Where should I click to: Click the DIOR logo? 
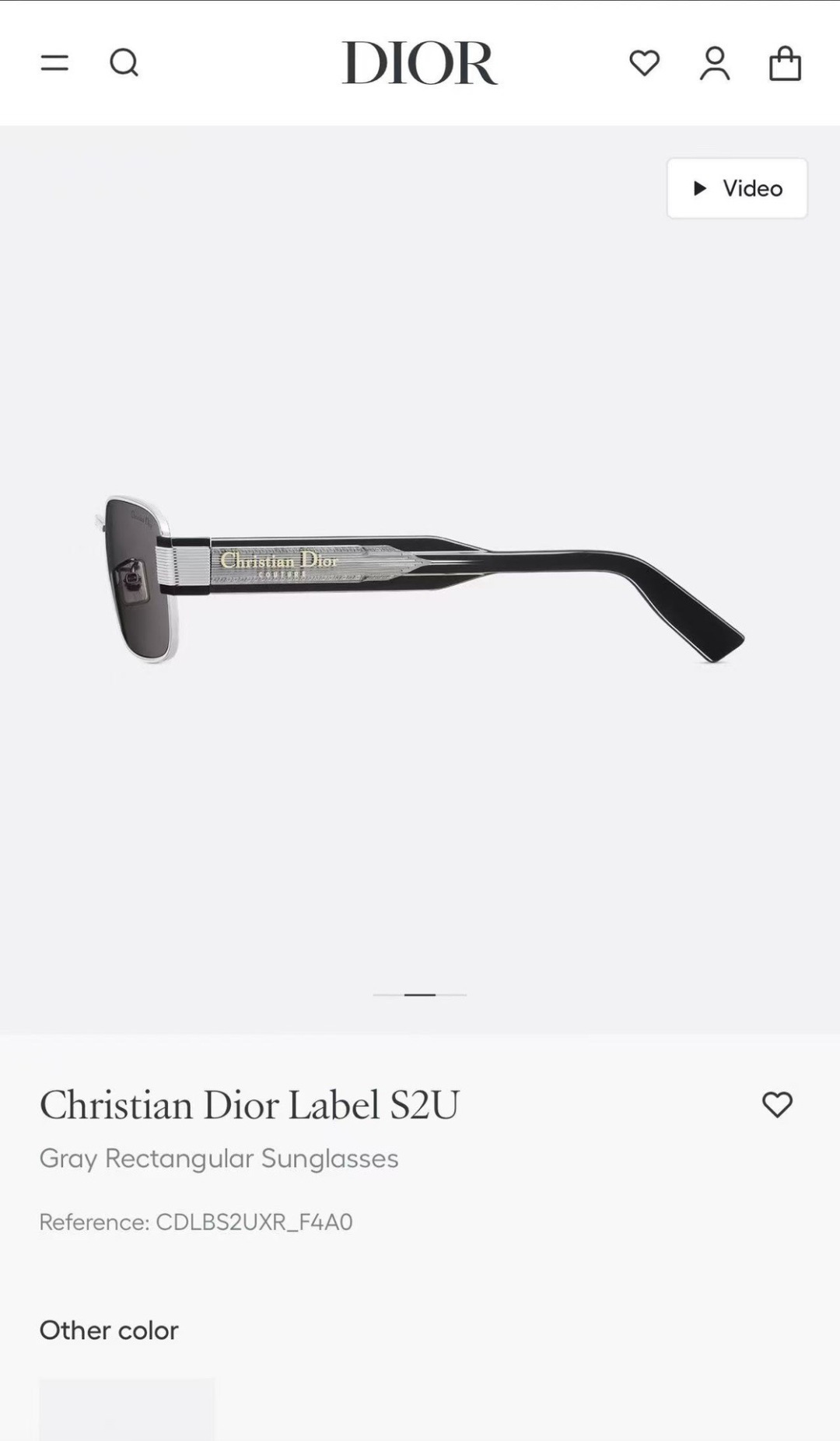pos(419,63)
